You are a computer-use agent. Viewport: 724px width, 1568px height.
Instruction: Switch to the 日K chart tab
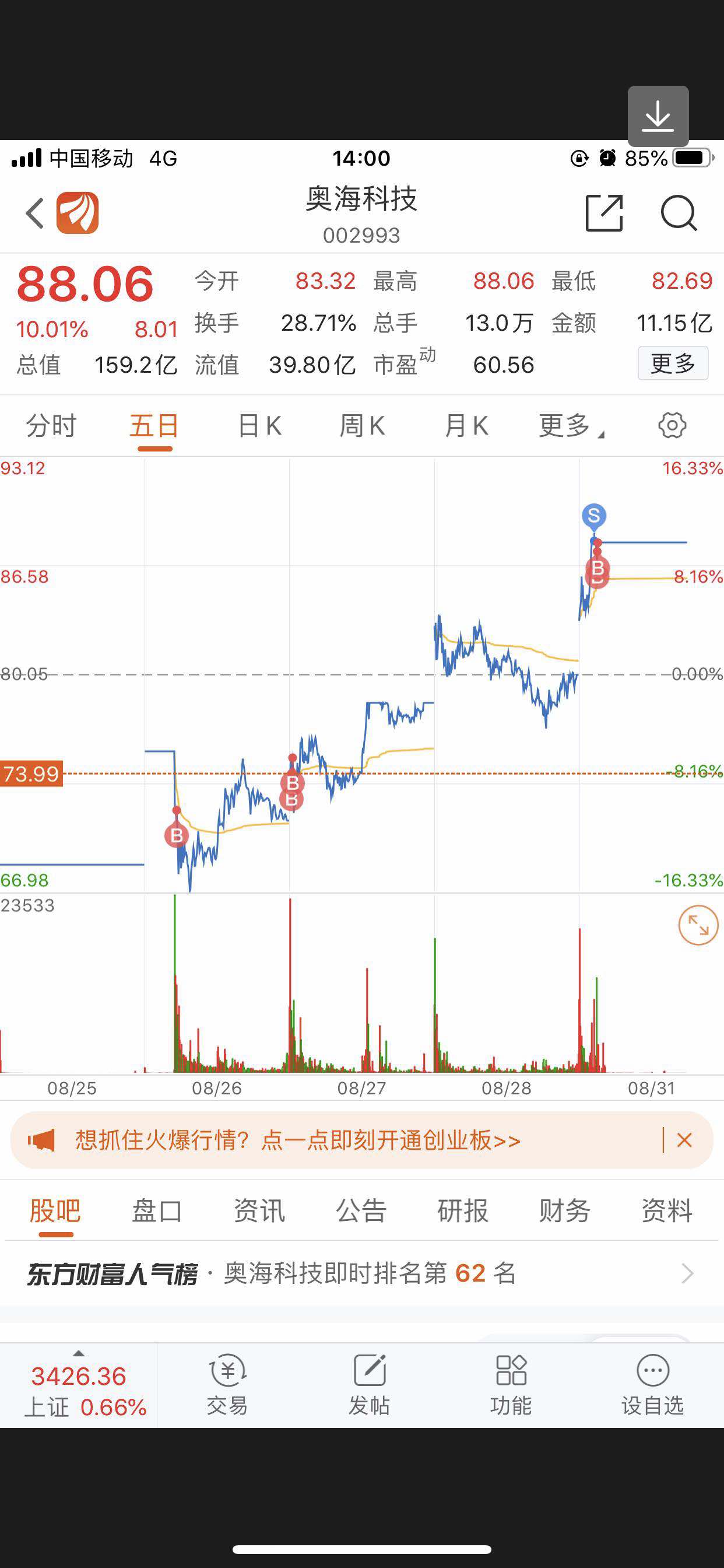(x=259, y=425)
